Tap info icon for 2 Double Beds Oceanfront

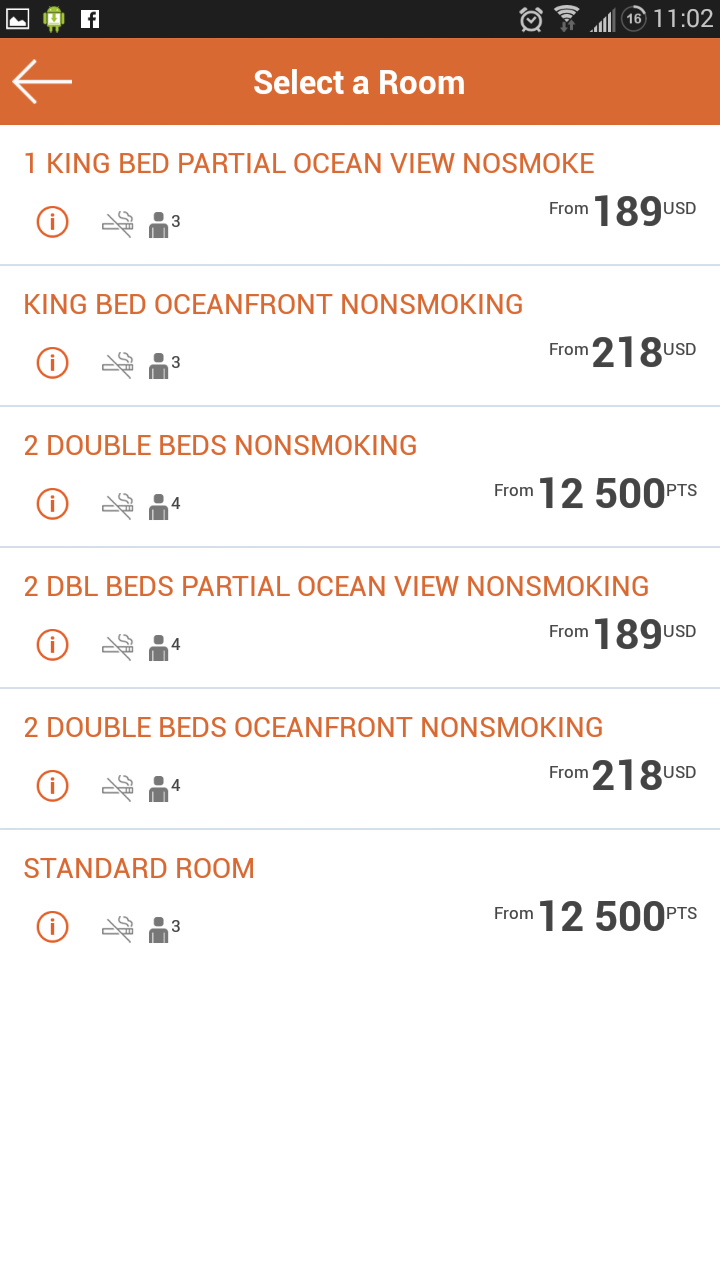click(53, 786)
